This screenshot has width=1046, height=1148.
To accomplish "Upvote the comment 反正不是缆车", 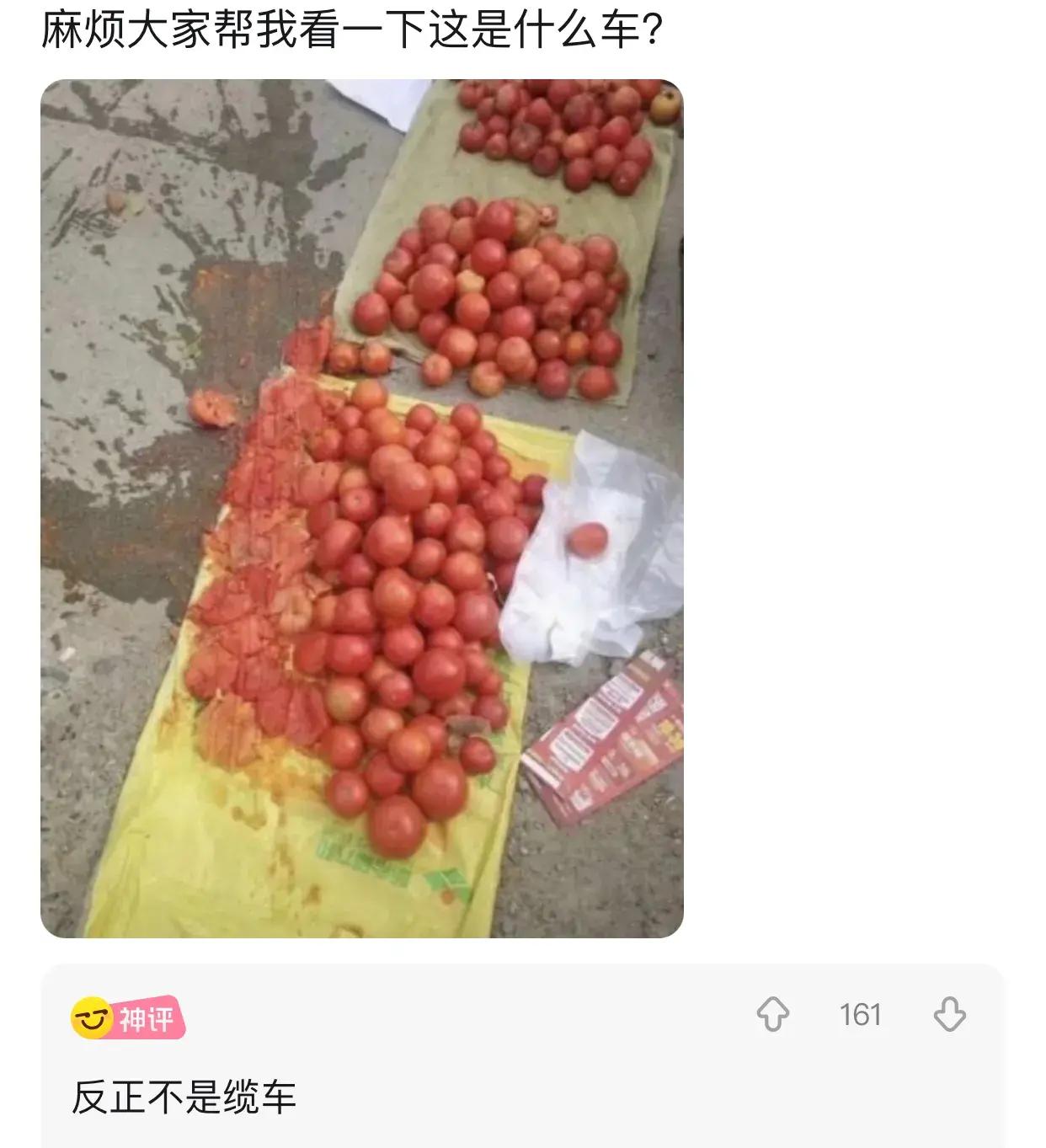I will (772, 1014).
